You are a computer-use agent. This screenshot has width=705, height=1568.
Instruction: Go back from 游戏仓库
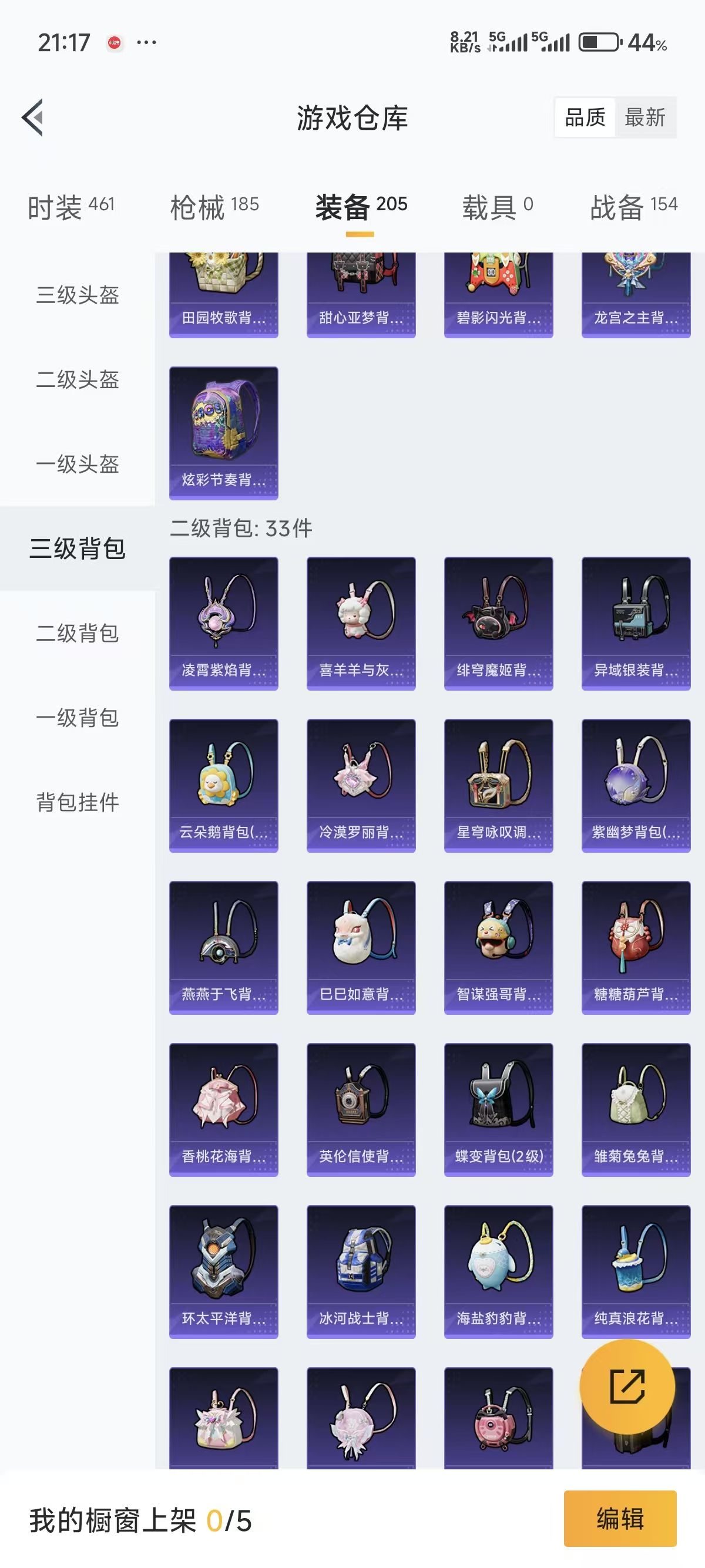coord(33,117)
